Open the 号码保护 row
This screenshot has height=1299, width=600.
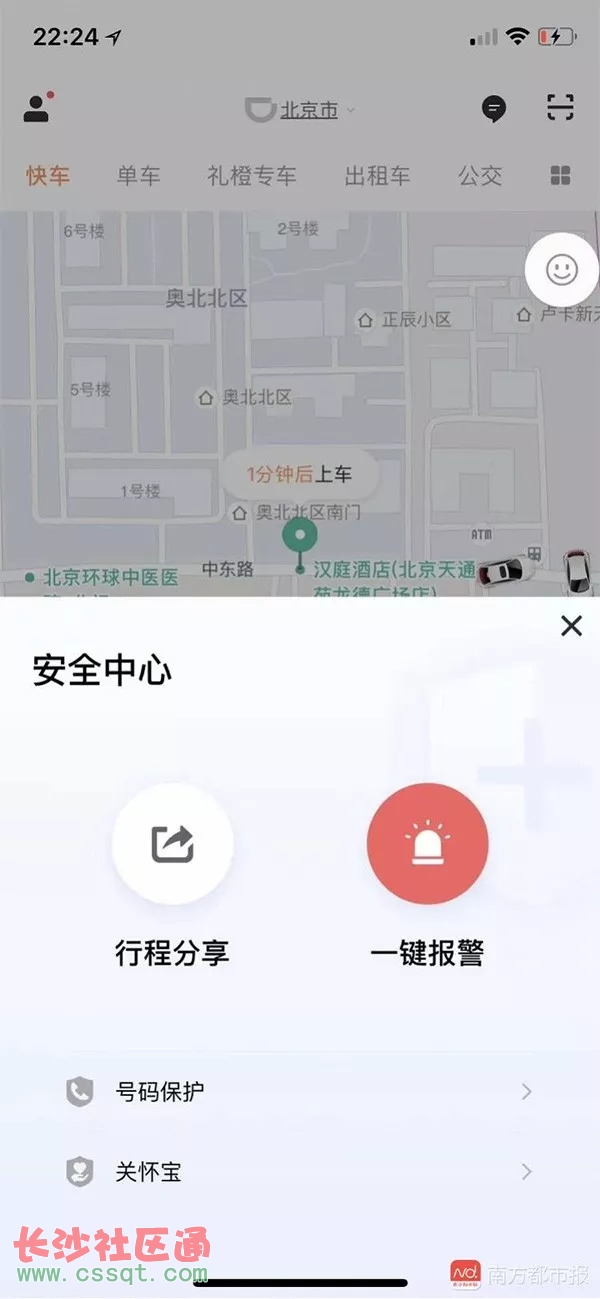point(300,1091)
